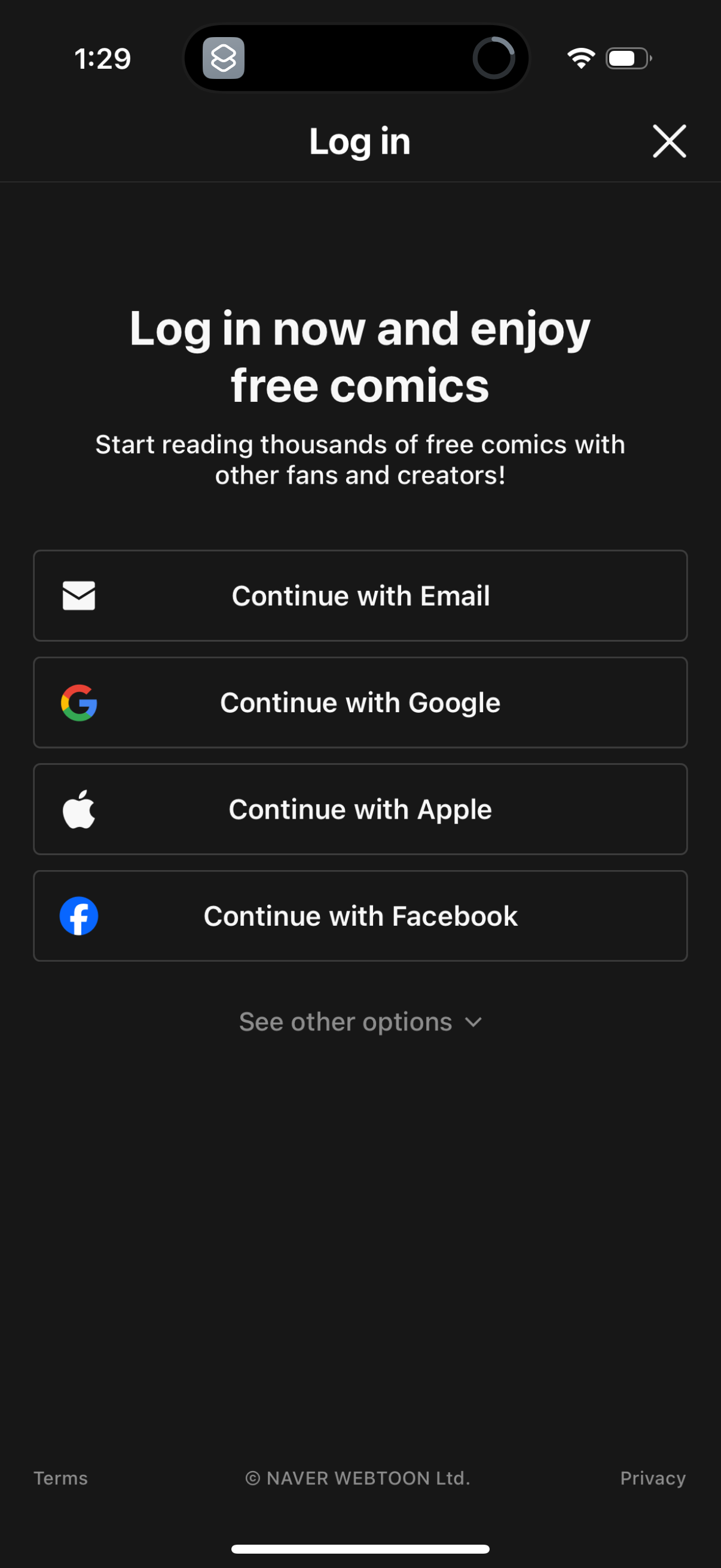Tap the Log in heading
This screenshot has height=1568, width=721.
(x=359, y=141)
